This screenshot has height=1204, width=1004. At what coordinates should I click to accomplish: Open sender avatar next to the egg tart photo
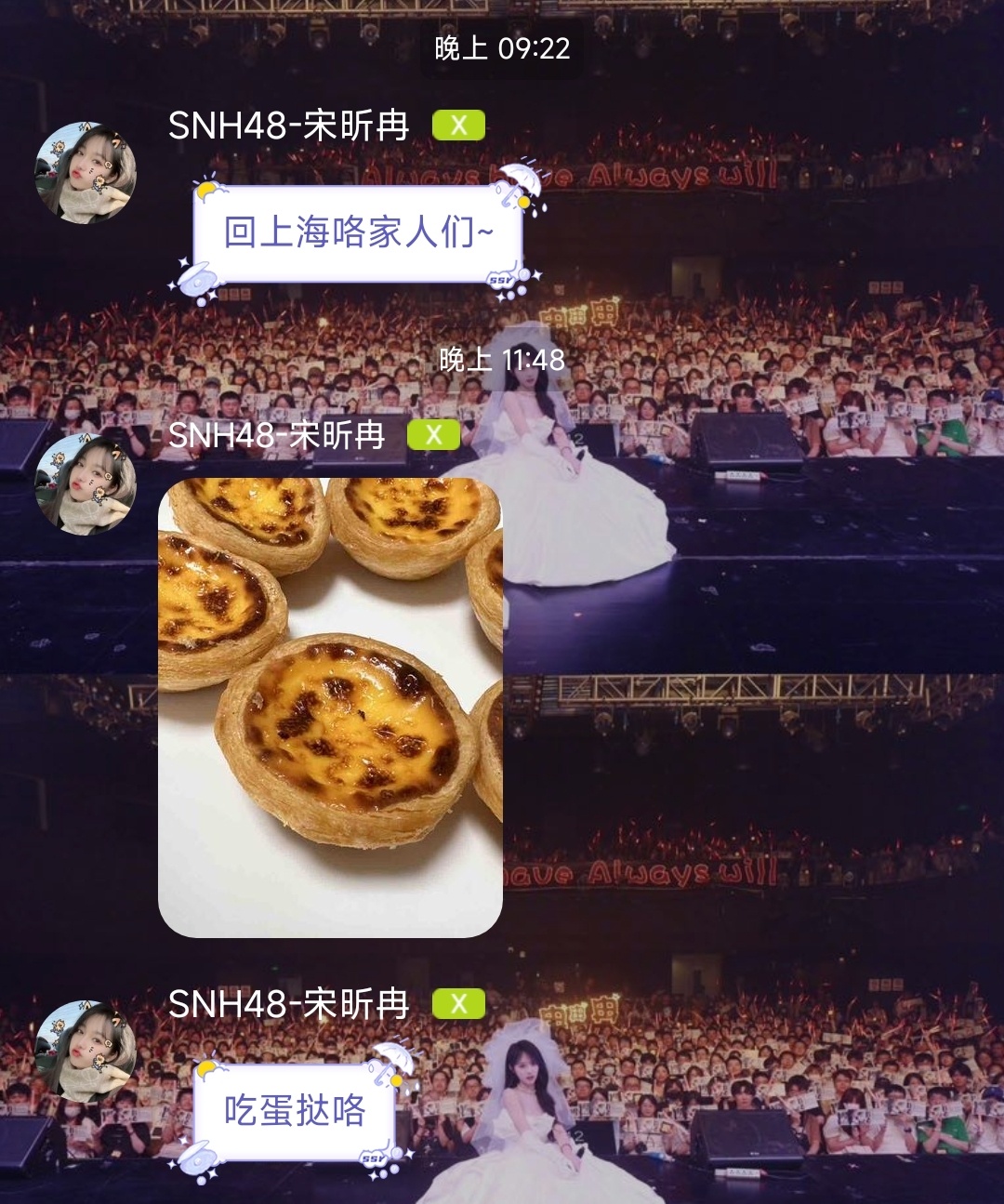click(86, 484)
